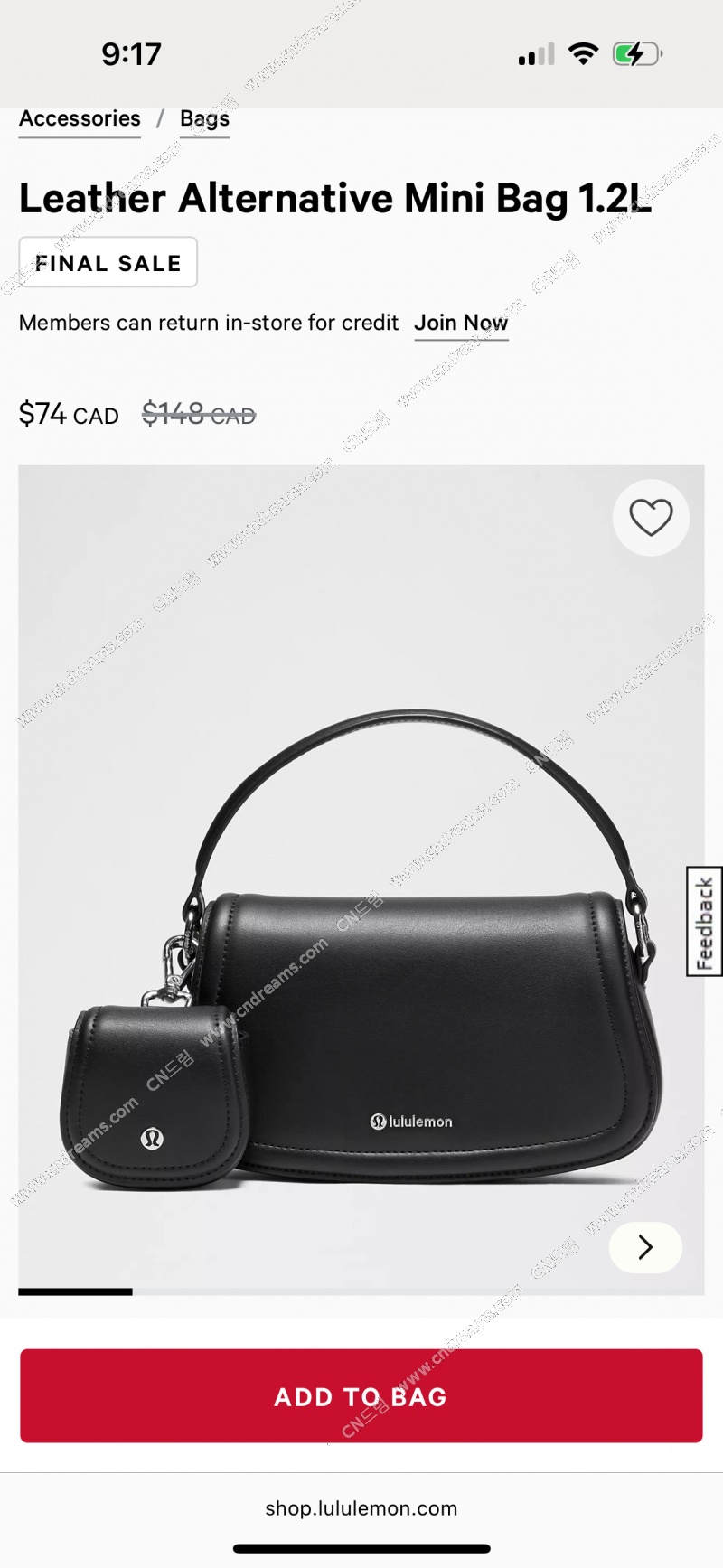Open the Feedback side tab
The image size is (723, 1568).
tap(704, 921)
